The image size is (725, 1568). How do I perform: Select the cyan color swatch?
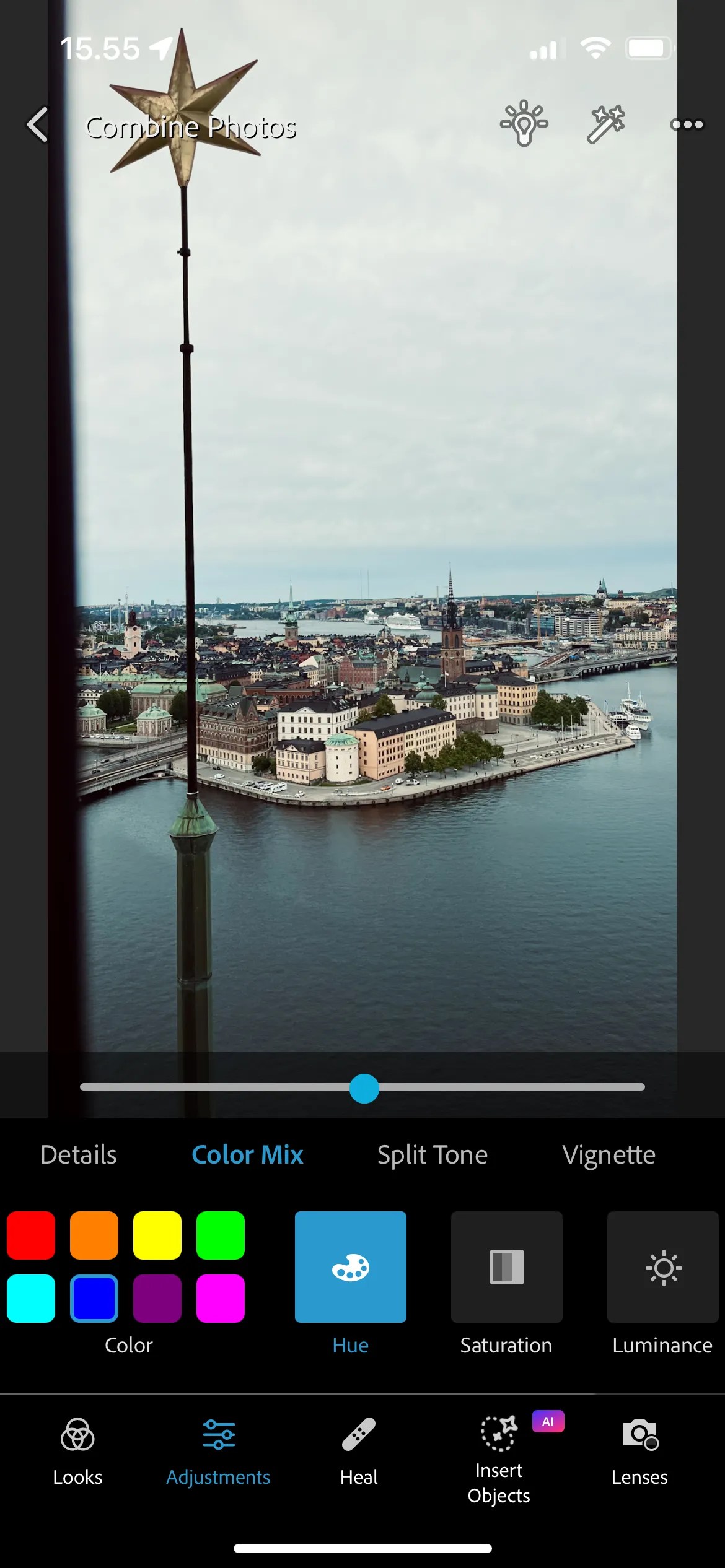(x=31, y=1299)
